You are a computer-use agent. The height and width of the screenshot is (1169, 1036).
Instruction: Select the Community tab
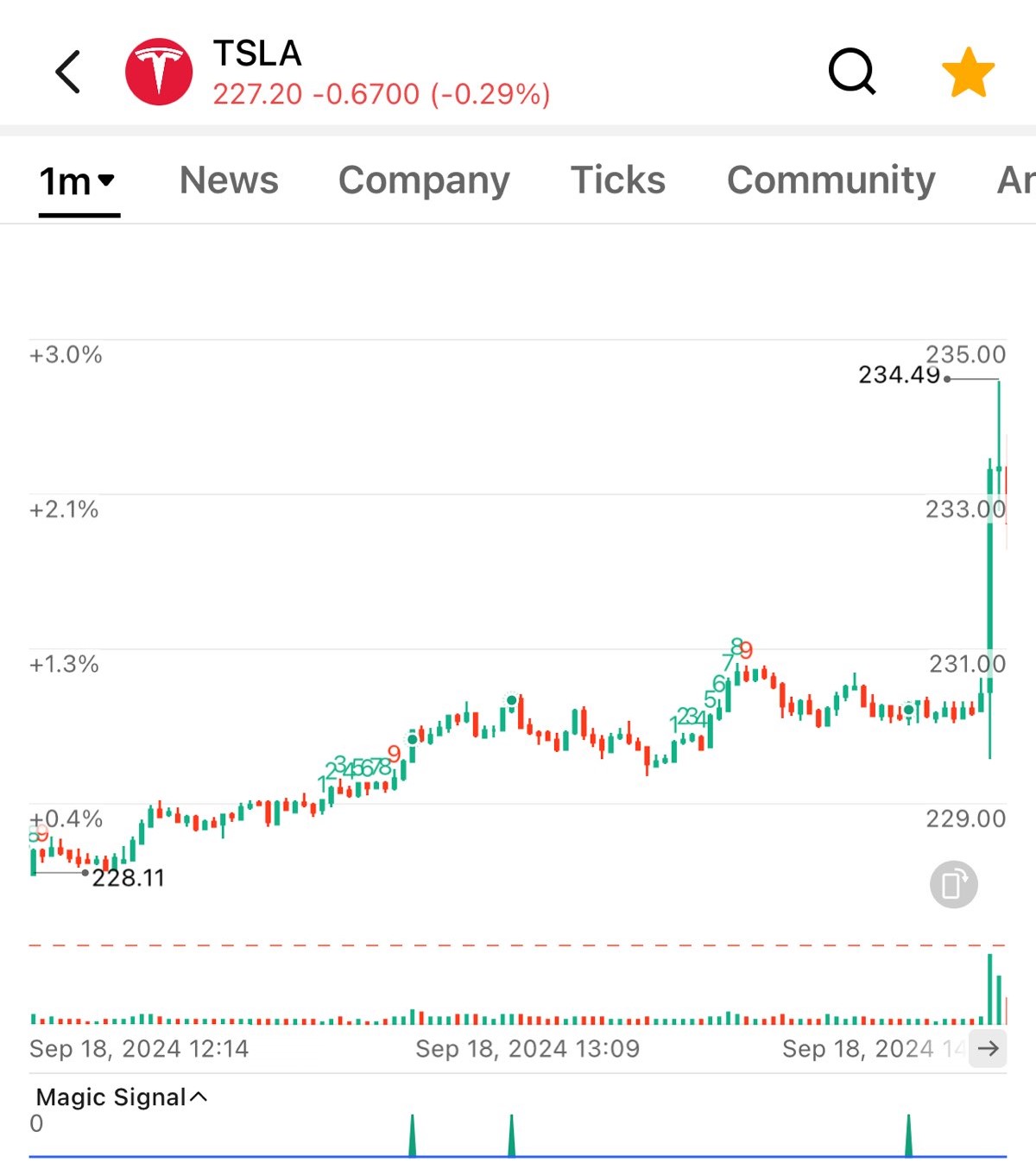[x=831, y=180]
